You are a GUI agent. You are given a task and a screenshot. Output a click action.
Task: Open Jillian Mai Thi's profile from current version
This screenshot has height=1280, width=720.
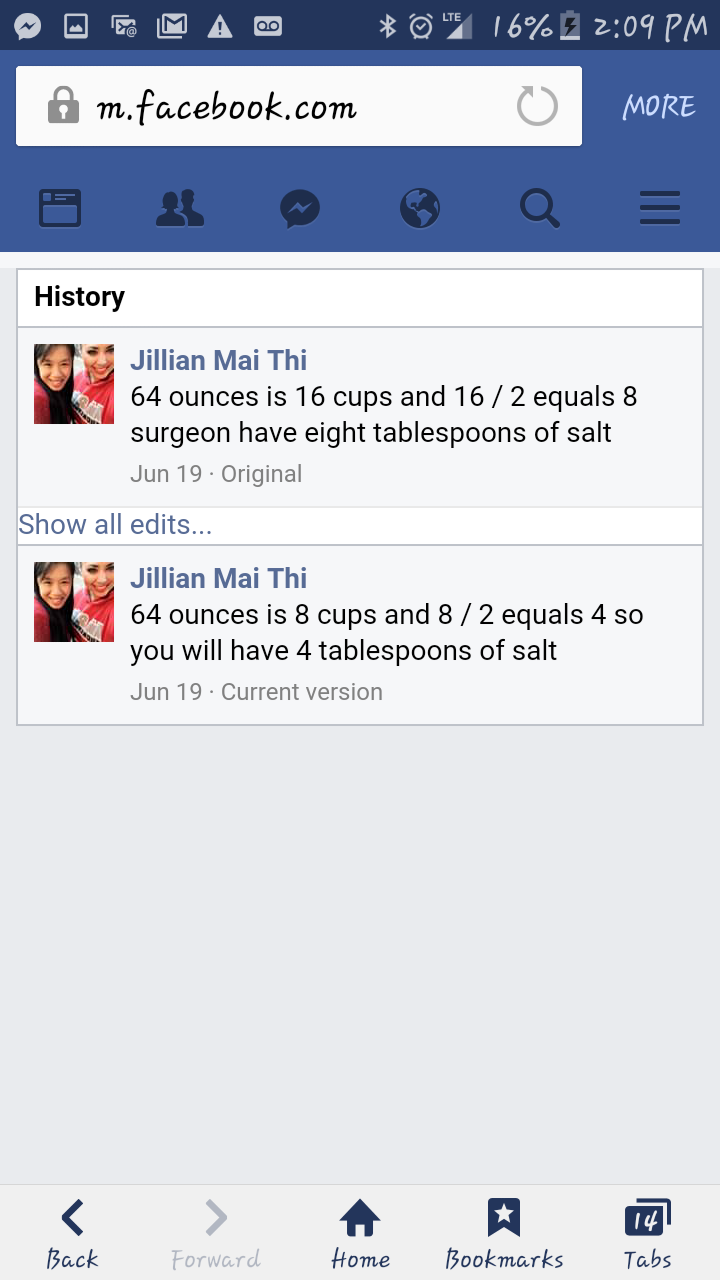pos(218,578)
